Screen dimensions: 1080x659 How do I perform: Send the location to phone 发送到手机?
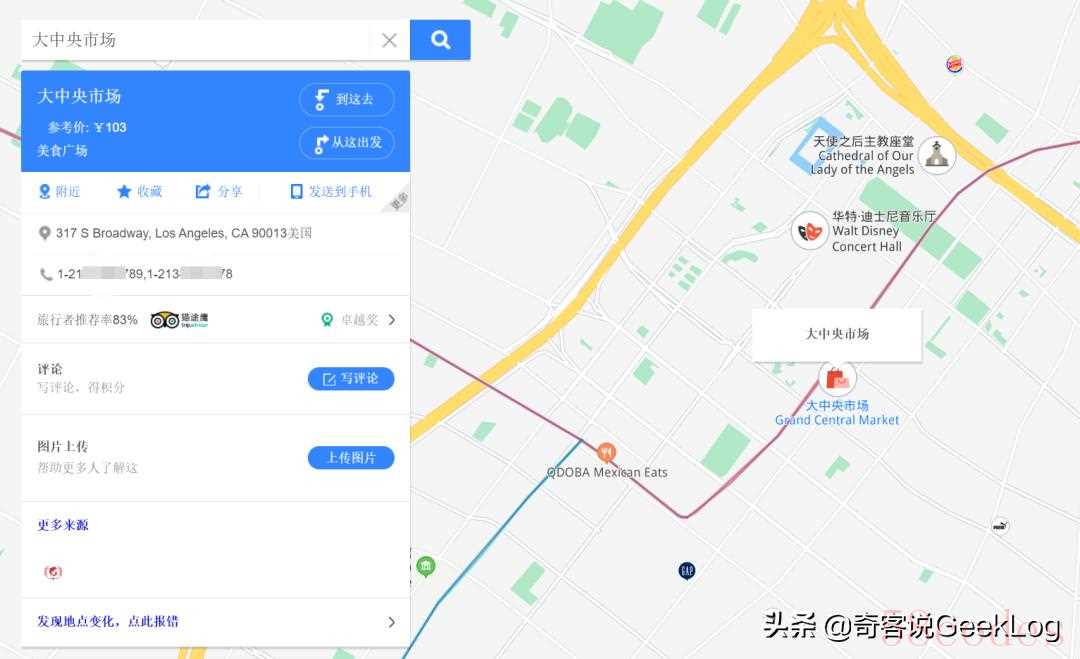331,192
